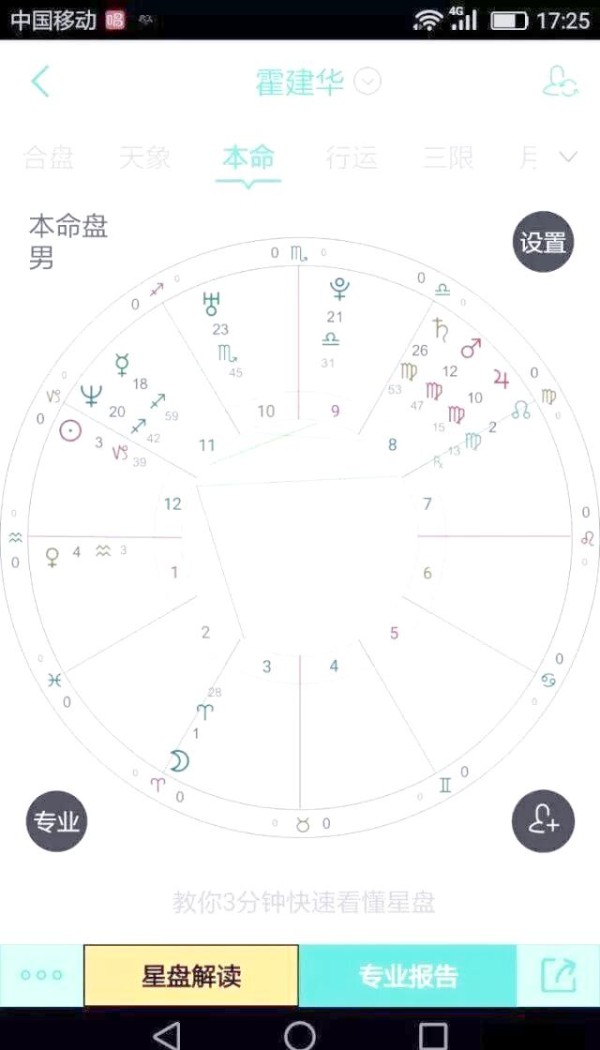
Task: Tap the 专业 mode button
Action: (x=56, y=822)
